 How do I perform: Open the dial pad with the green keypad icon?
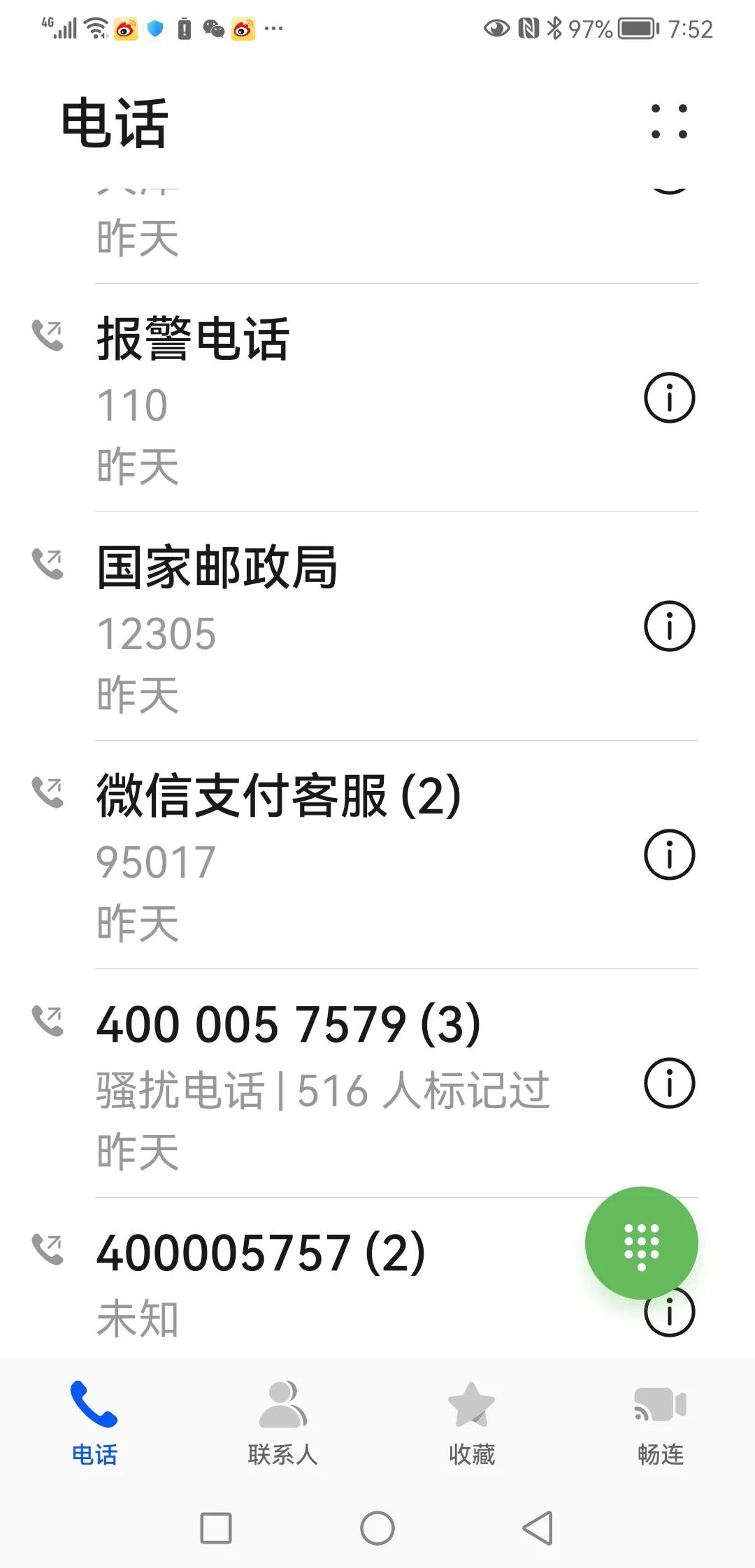(640, 1244)
